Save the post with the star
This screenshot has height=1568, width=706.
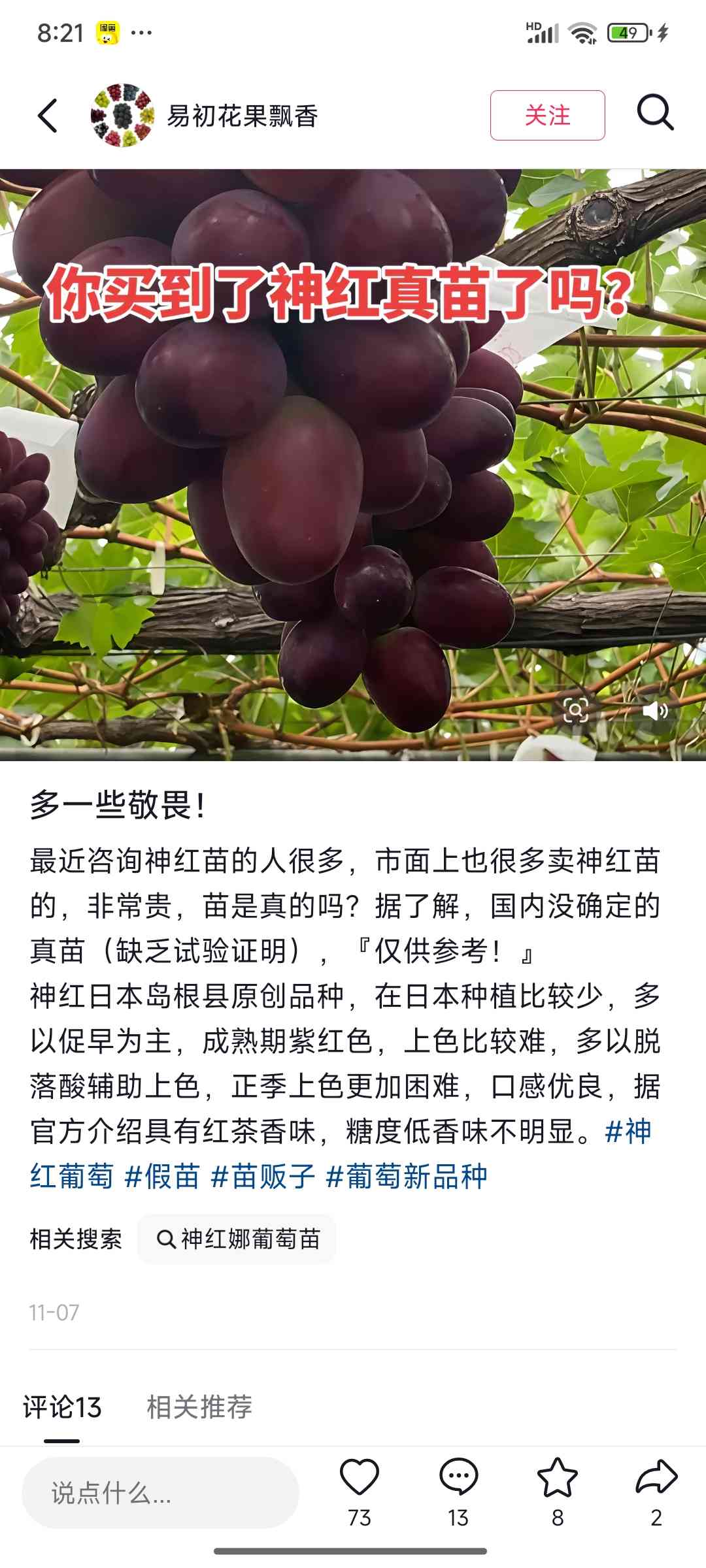coord(557,1478)
